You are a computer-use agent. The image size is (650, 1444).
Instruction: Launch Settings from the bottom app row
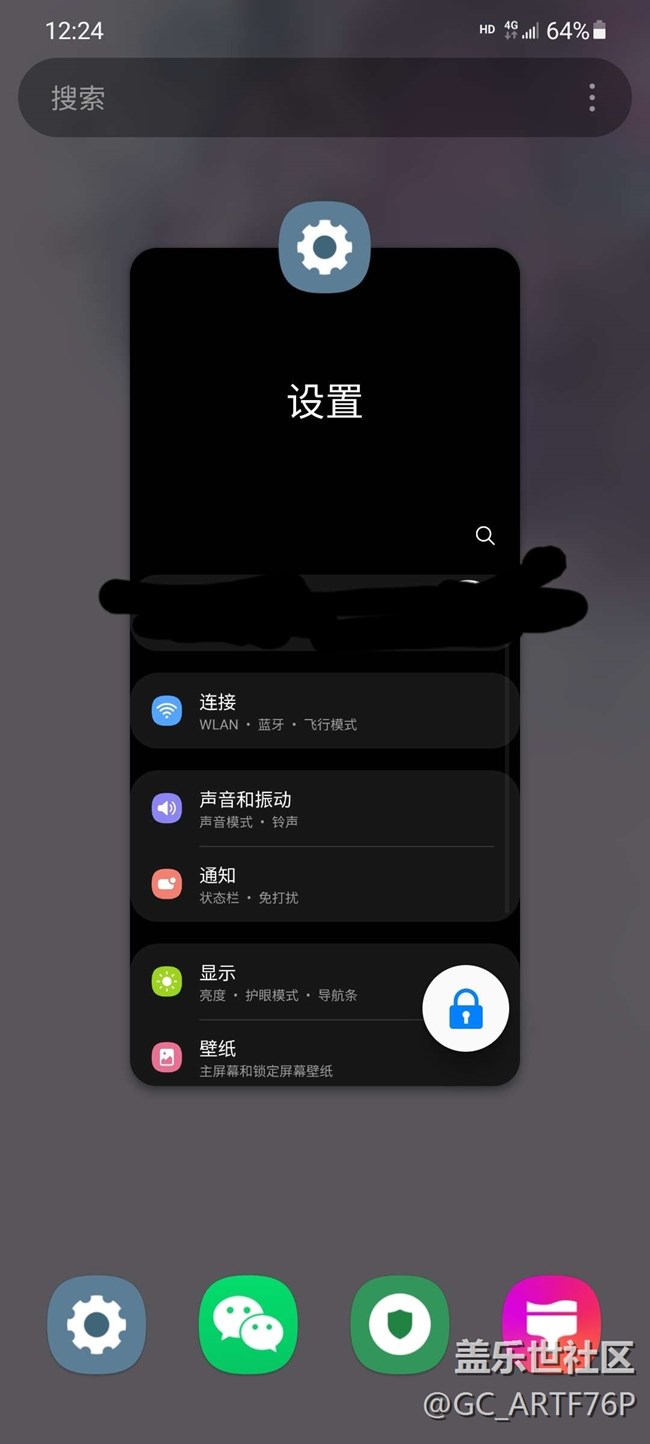[97, 1325]
